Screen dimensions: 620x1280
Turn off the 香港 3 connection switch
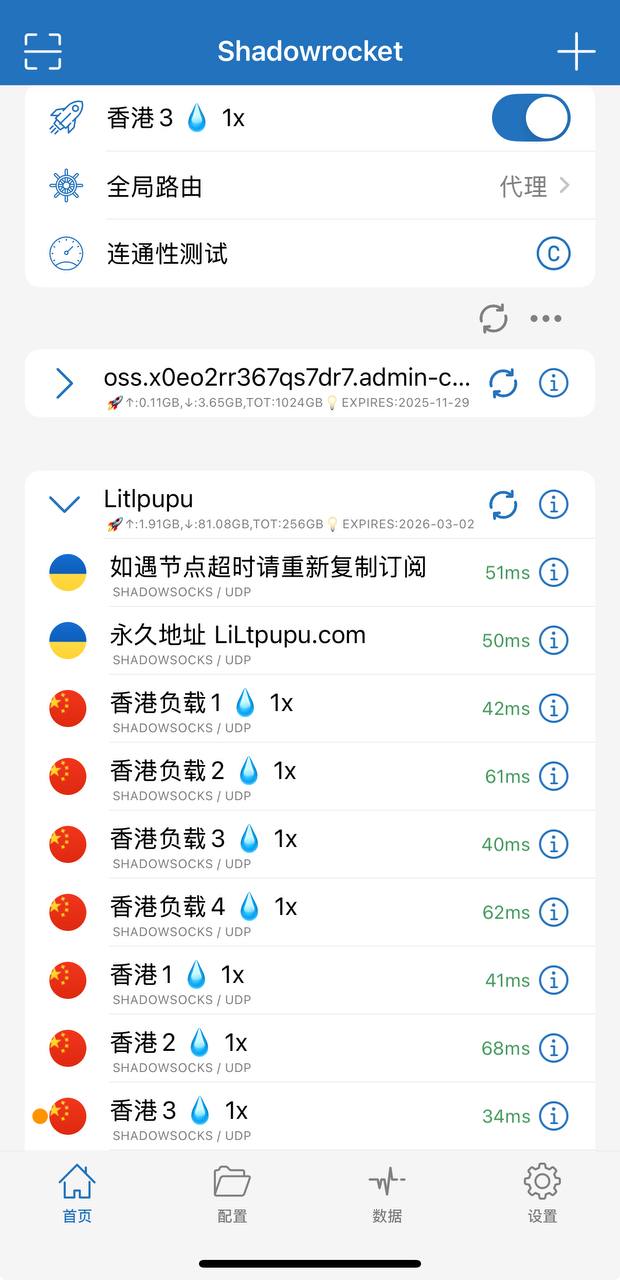click(x=530, y=119)
